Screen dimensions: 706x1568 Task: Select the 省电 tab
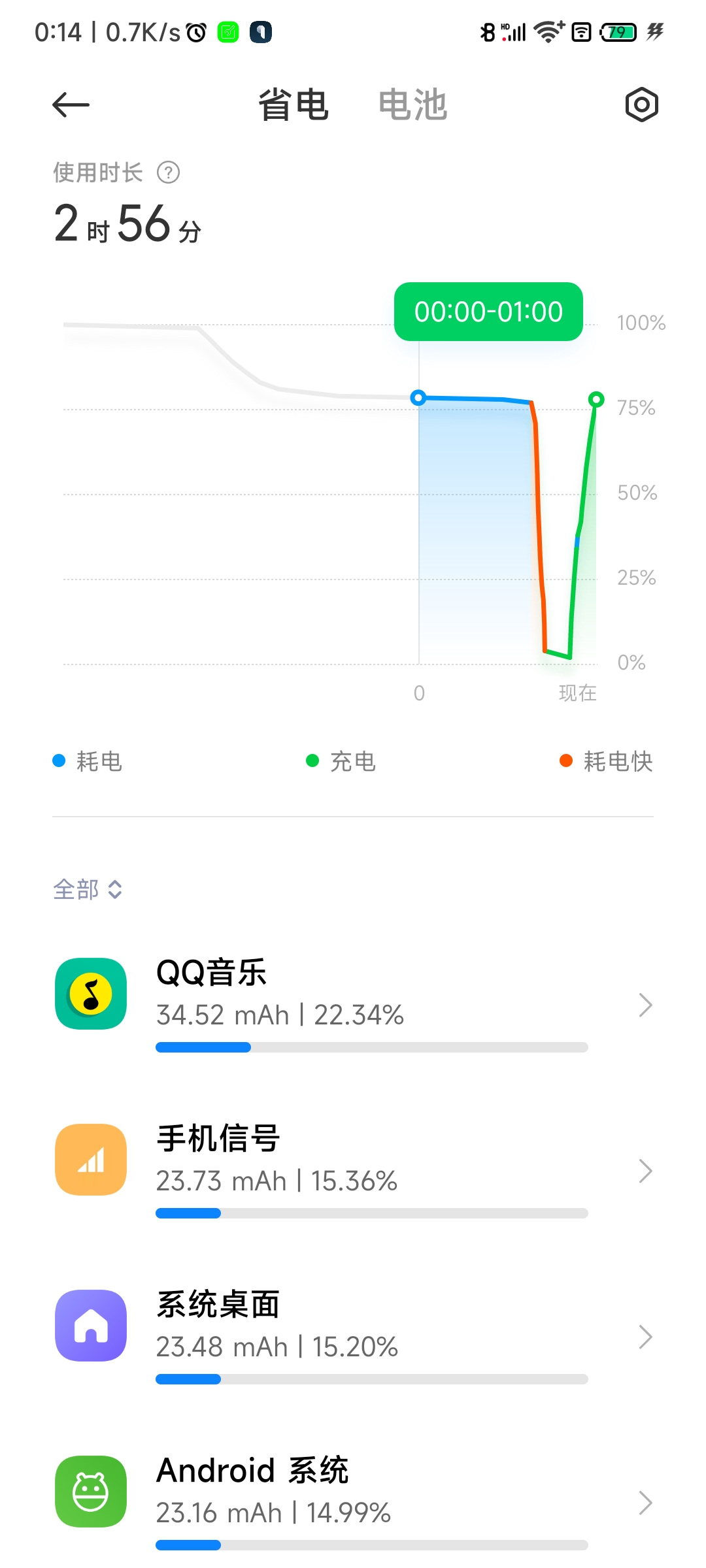[294, 105]
